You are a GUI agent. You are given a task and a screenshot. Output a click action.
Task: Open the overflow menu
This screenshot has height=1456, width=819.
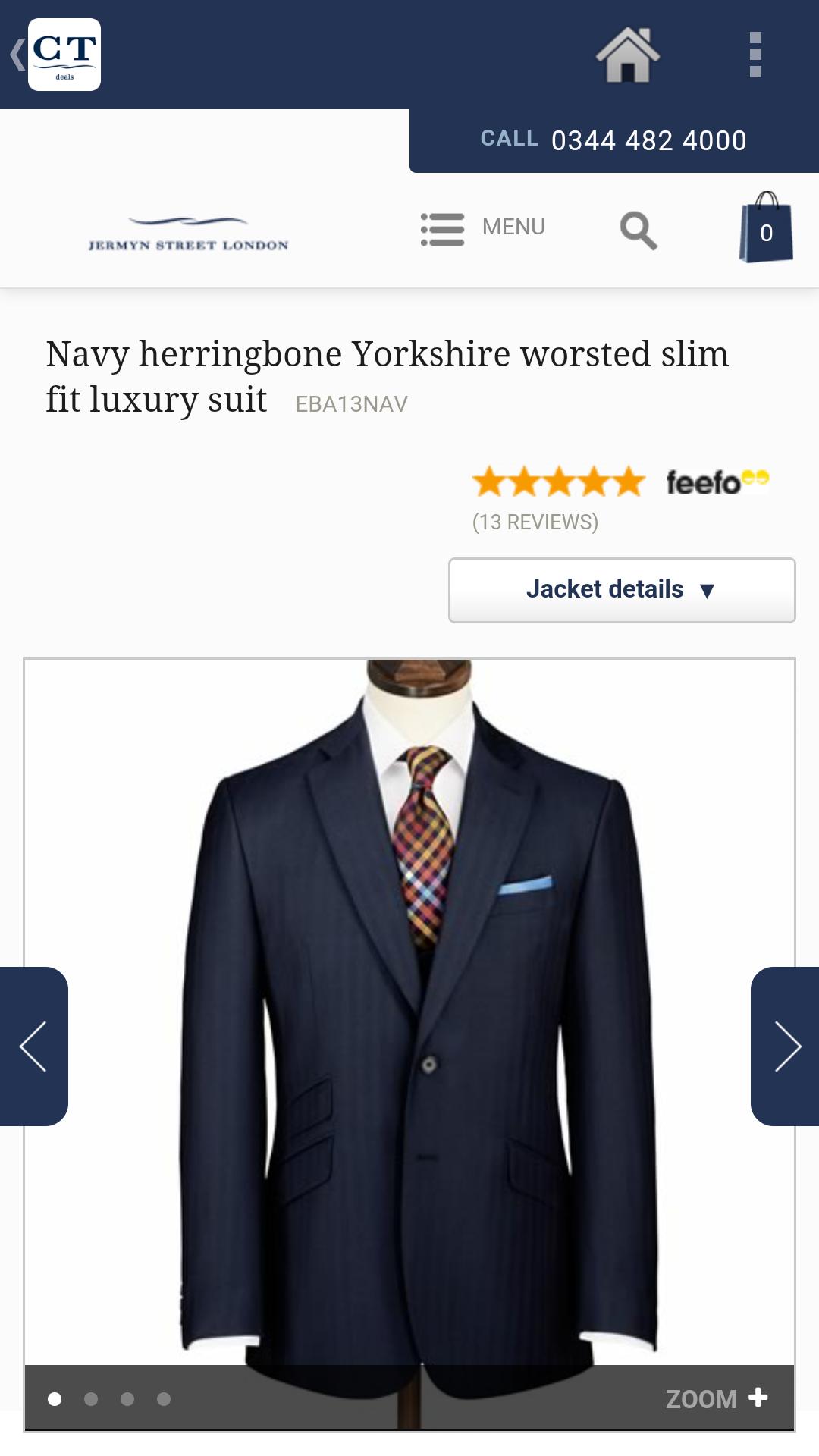click(x=755, y=55)
